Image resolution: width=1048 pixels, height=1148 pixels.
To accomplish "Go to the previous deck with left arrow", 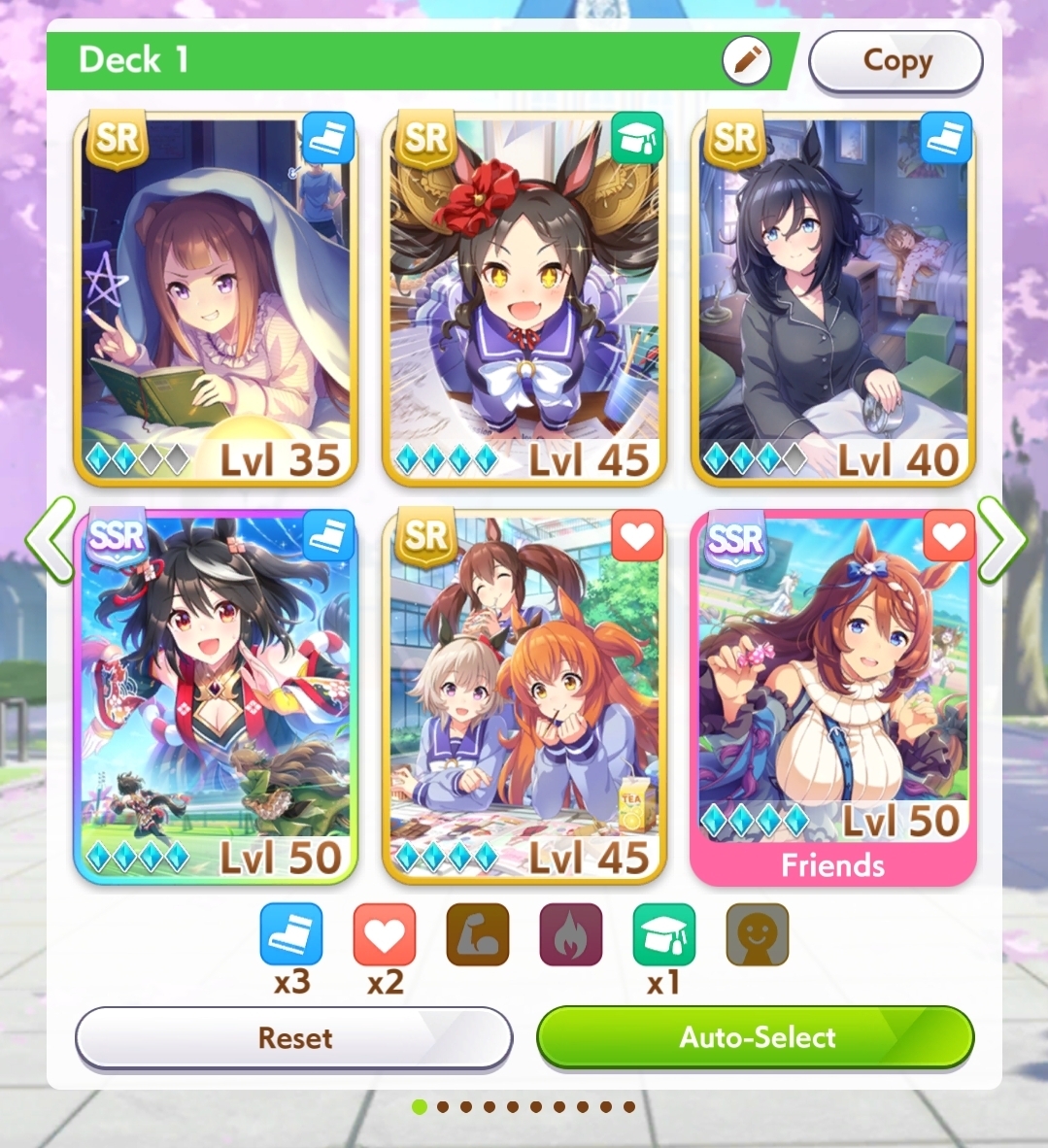I will [x=51, y=539].
